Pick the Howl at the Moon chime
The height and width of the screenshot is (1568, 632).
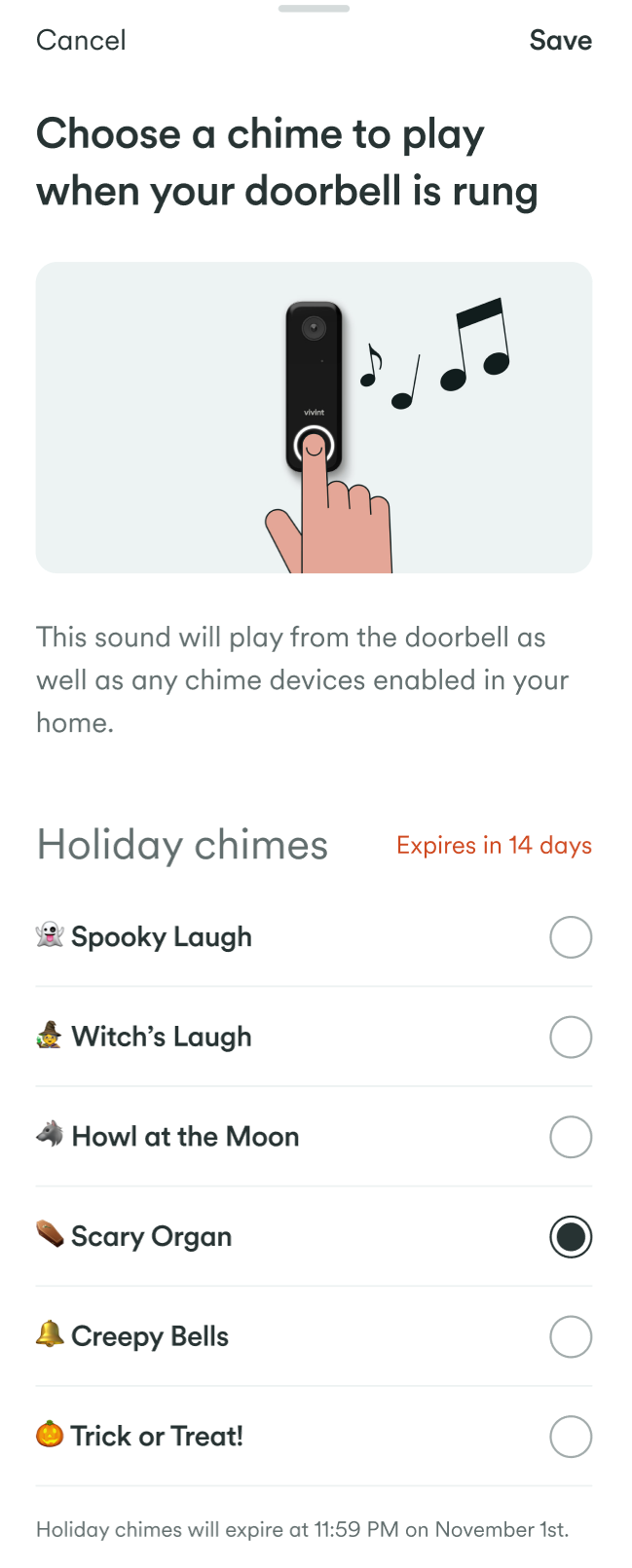(x=571, y=1137)
